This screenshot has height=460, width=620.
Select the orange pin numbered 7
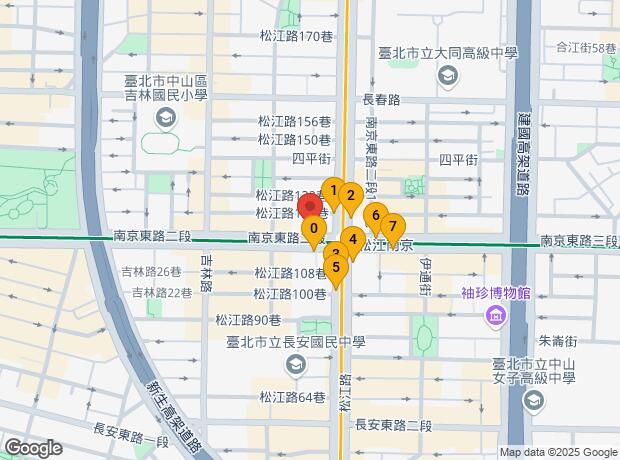point(392,227)
